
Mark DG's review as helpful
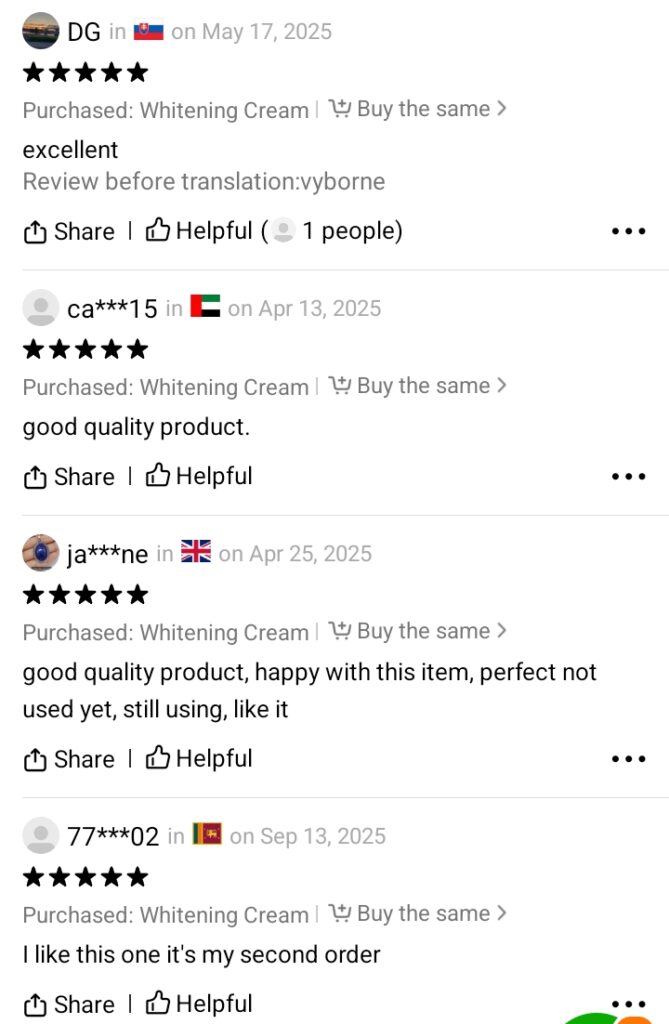point(199,231)
